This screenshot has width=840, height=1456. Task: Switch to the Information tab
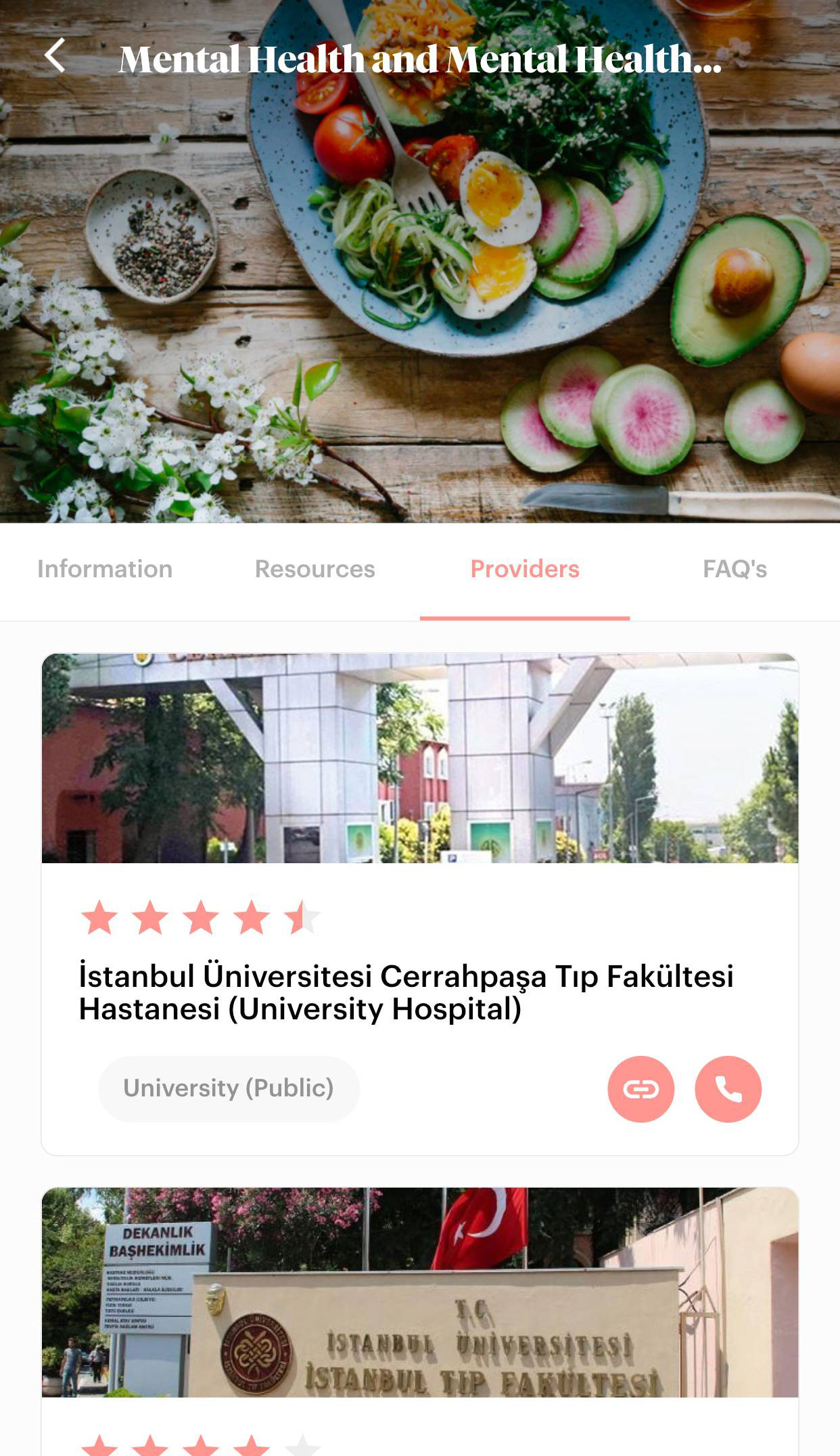(105, 569)
